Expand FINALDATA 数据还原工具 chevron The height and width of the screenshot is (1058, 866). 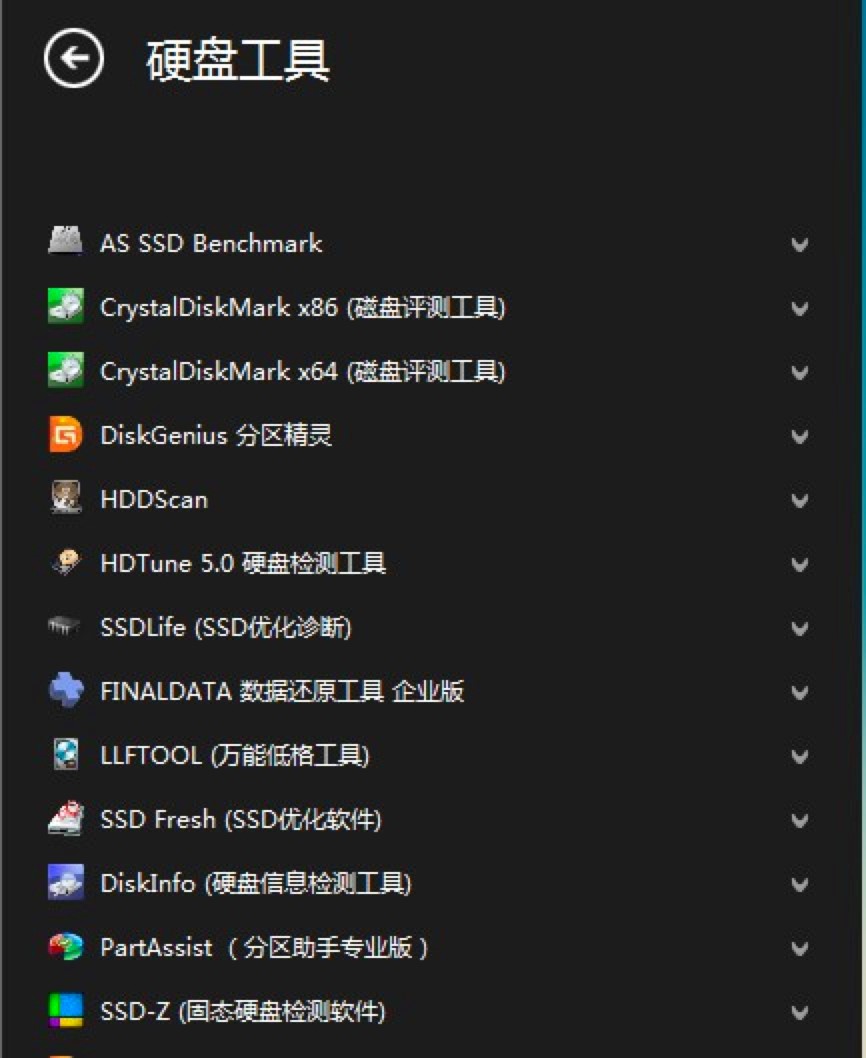tap(799, 693)
